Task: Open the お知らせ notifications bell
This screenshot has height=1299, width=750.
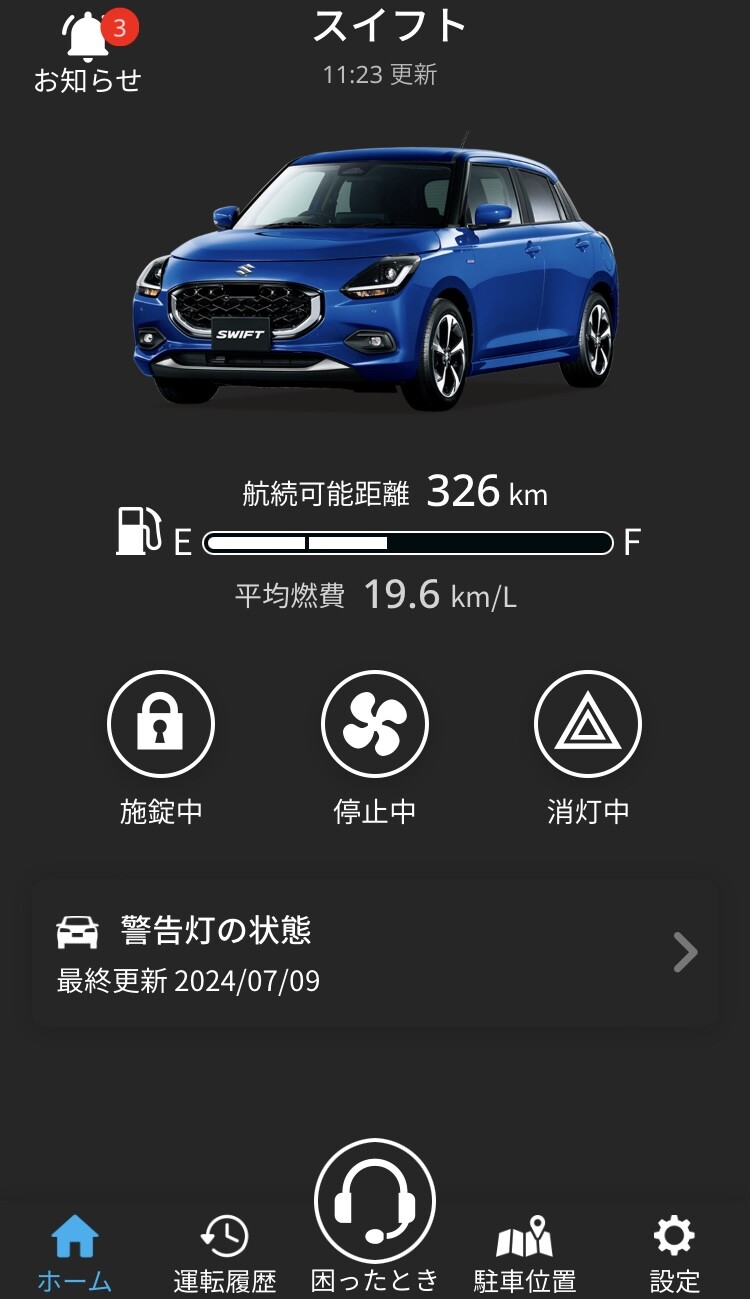Action: (x=88, y=50)
